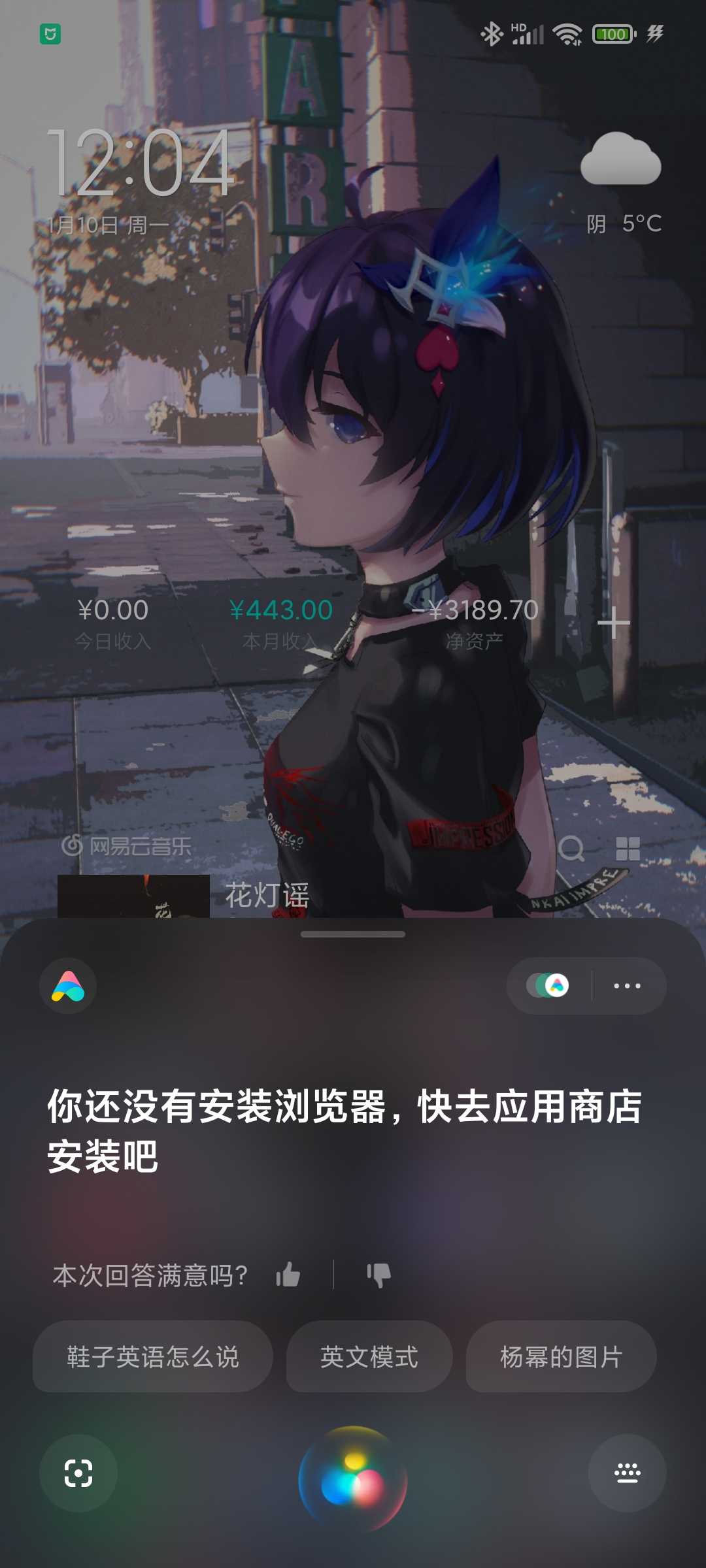The width and height of the screenshot is (706, 1568).
Task: Select the 杨幂的图片 suggestion chip
Action: tap(561, 1356)
